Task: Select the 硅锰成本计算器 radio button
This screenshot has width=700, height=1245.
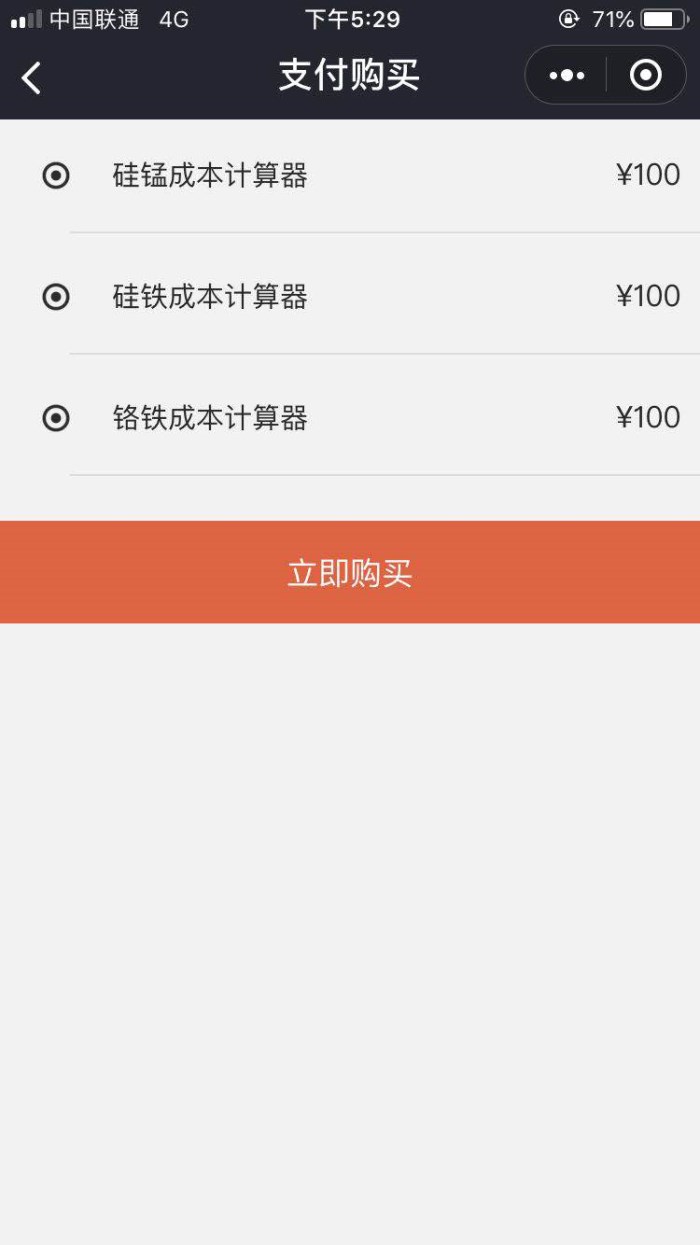Action: [x=56, y=176]
